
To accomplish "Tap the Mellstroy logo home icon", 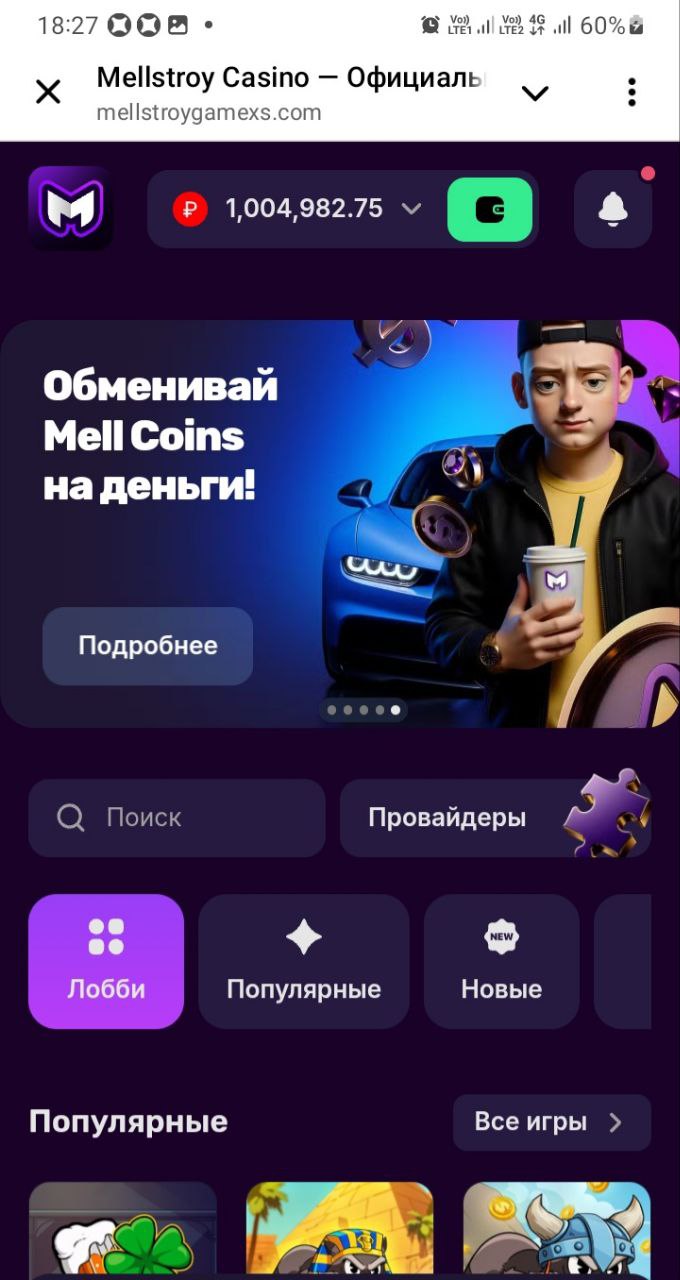I will coord(70,208).
